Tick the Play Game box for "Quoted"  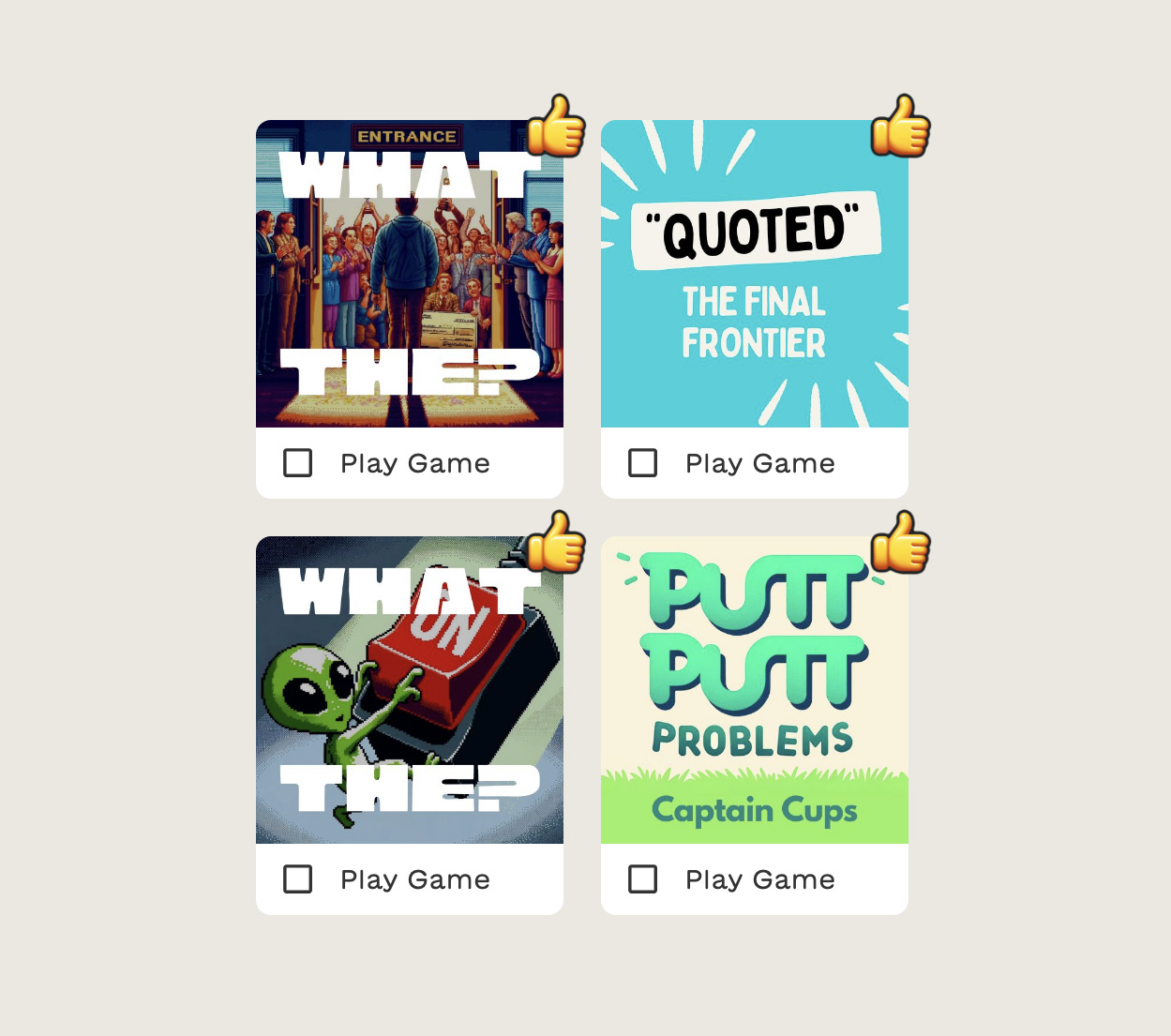pyautogui.click(x=643, y=463)
